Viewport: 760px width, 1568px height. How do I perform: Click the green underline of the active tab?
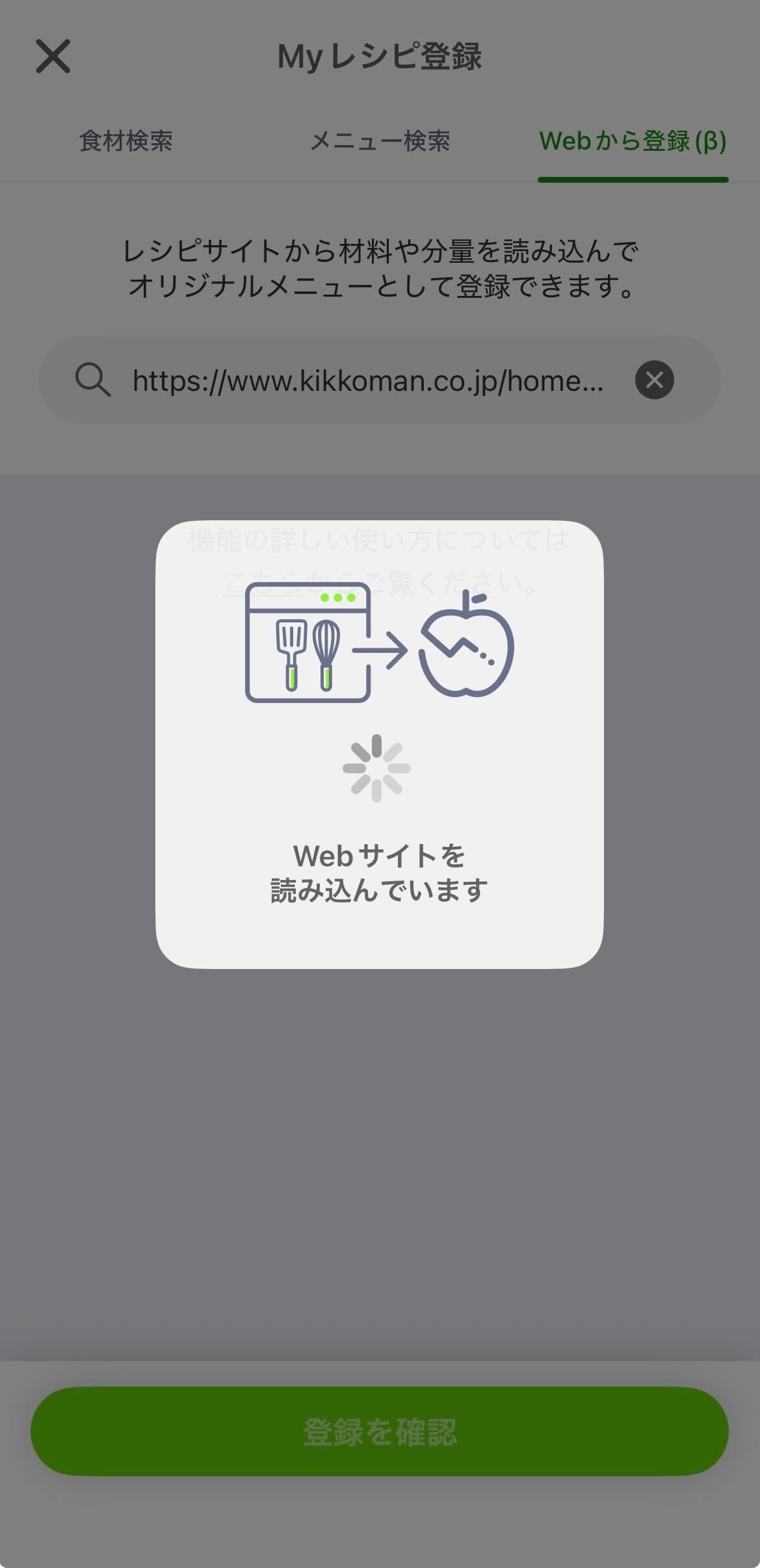(633, 176)
